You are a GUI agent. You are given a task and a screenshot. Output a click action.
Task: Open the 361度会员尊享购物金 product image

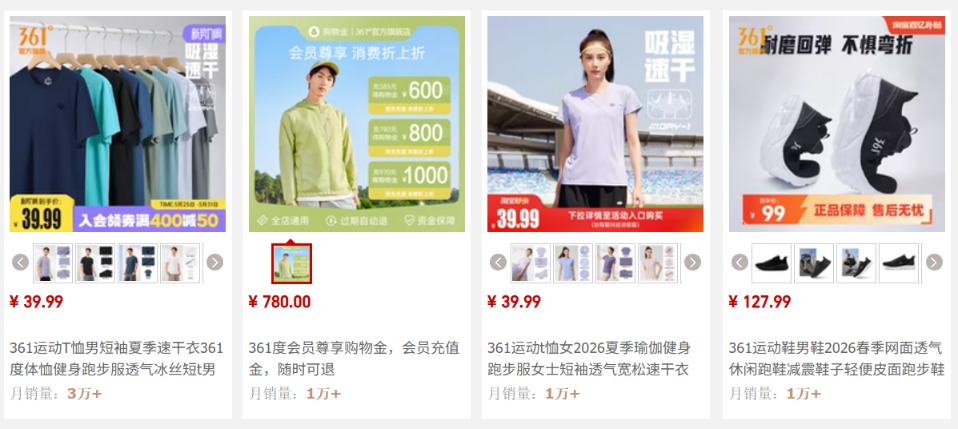[357, 124]
